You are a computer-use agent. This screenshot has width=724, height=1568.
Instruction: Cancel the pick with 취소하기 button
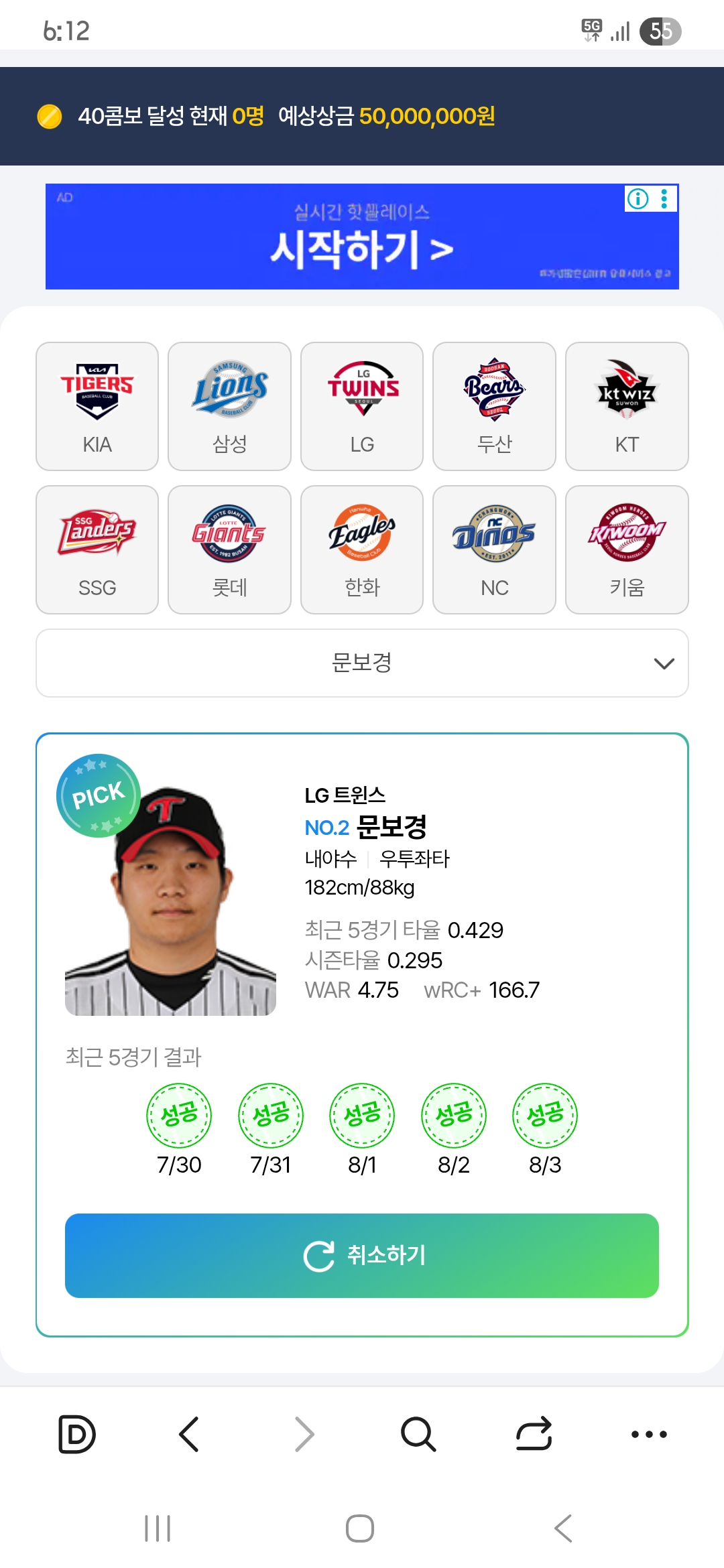click(362, 1255)
